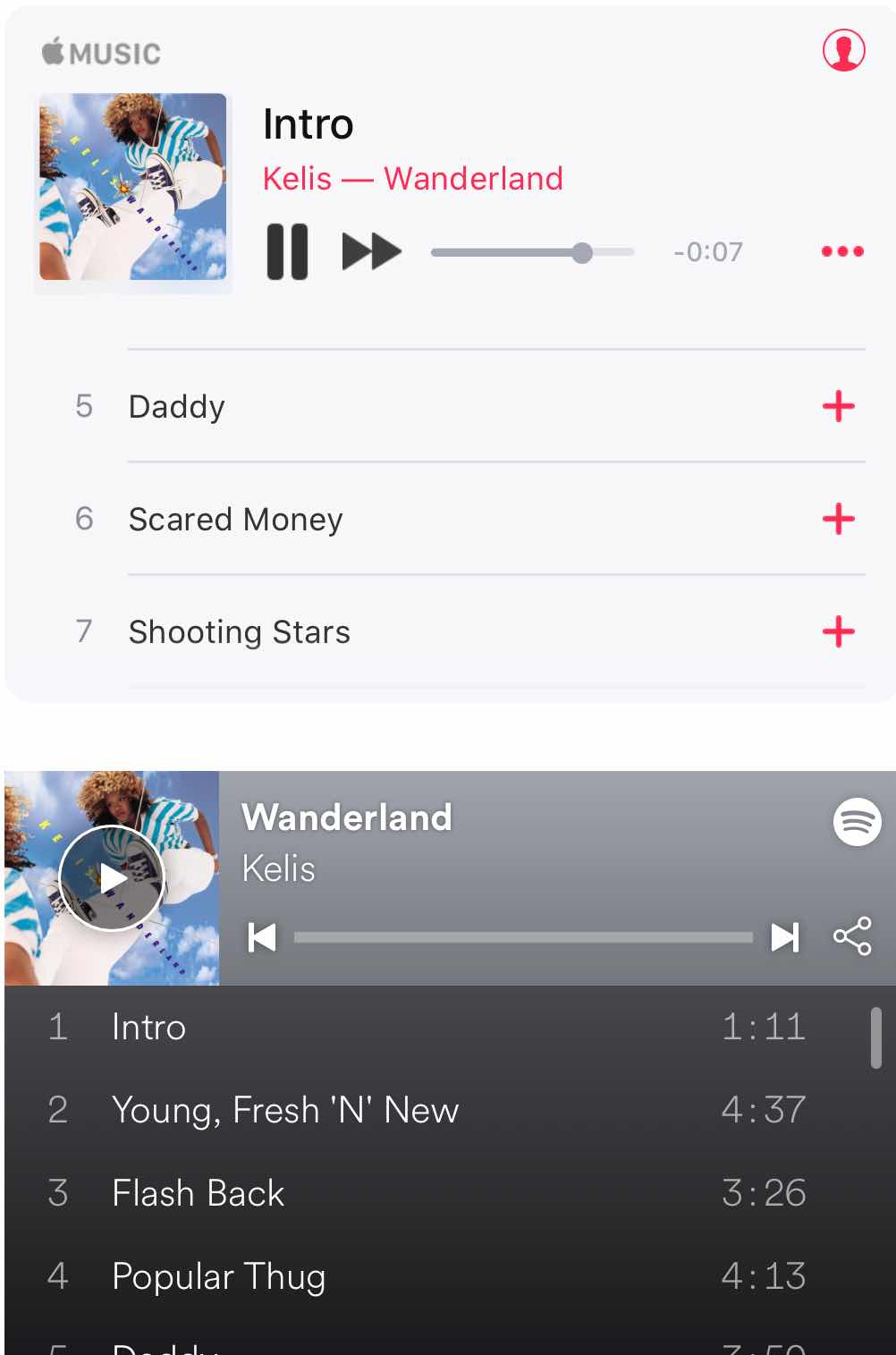Open the Spotify logo icon
896x1355 pixels.
coord(857,822)
